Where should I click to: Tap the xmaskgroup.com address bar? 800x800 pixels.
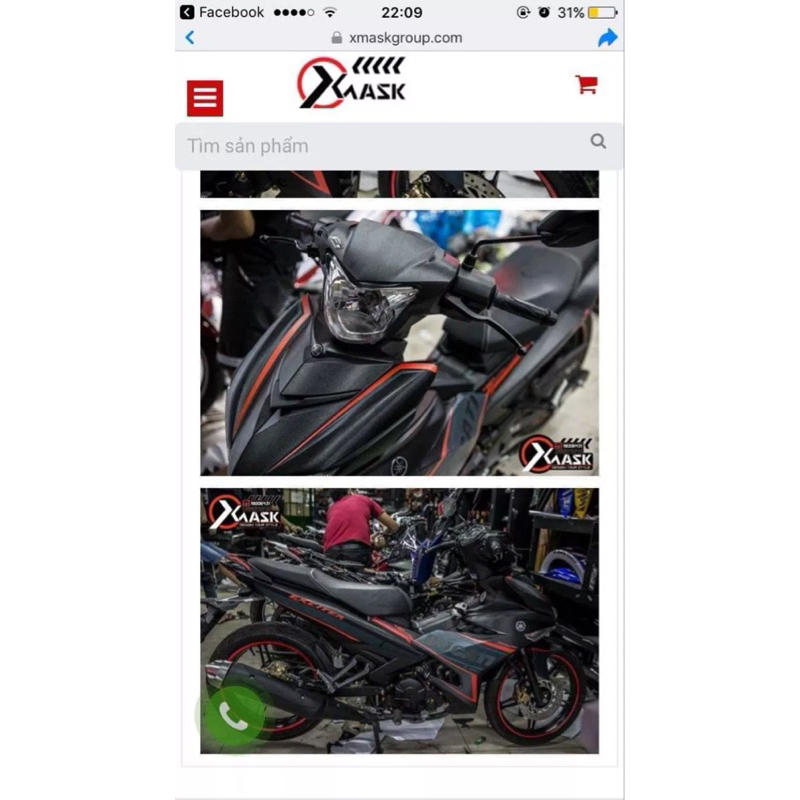tap(400, 38)
